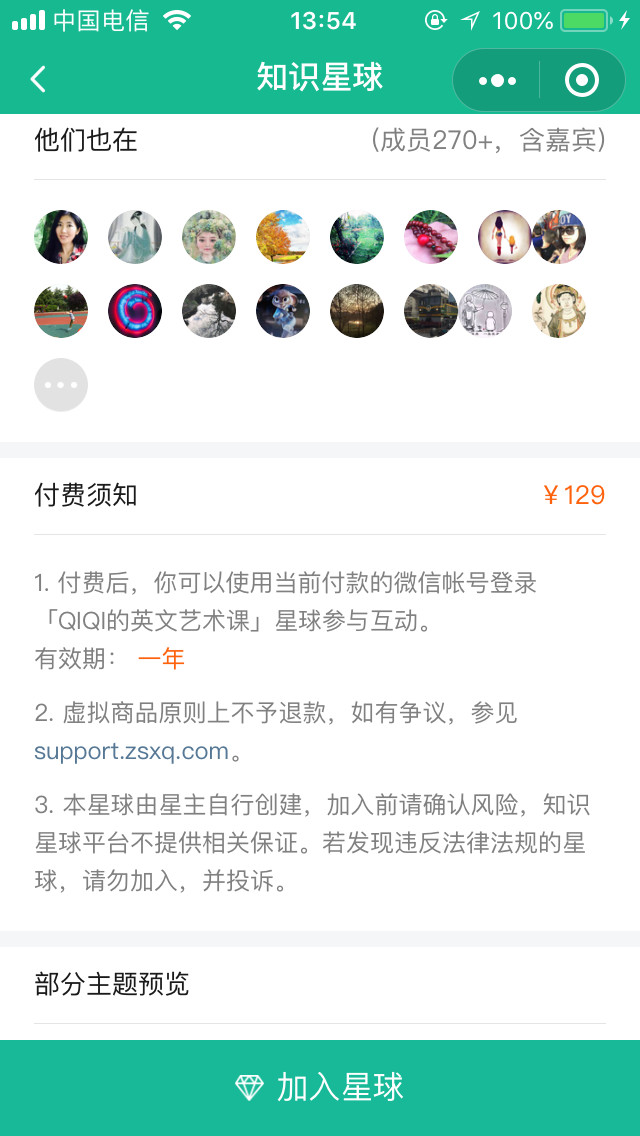
Task: Open the mini program three-dot menu
Action: click(x=497, y=80)
